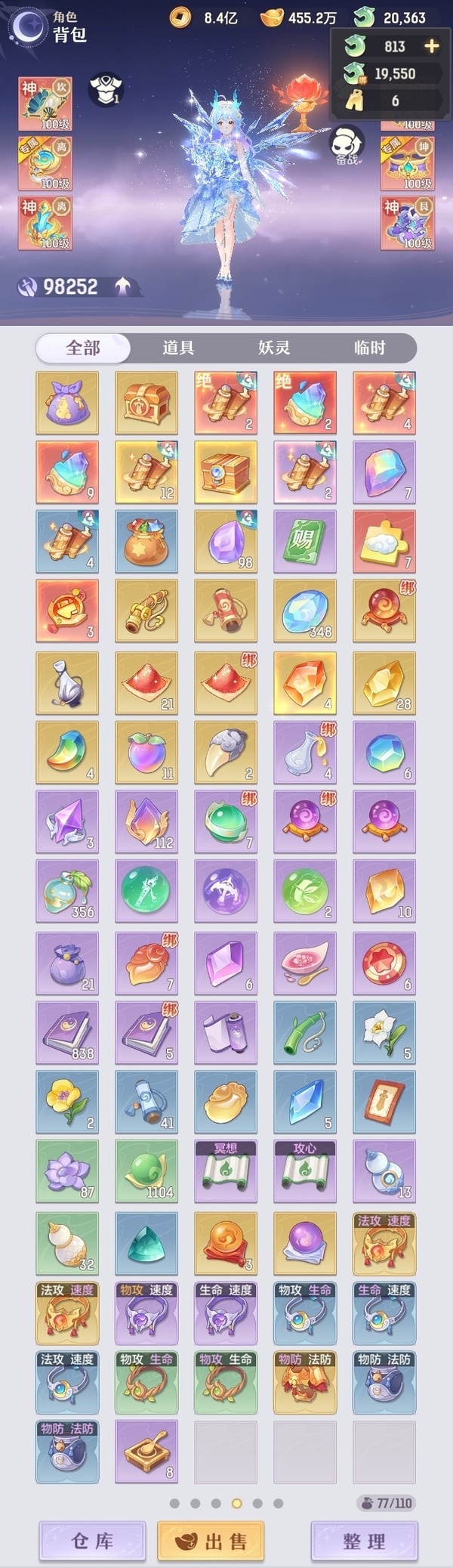453x1568 pixels.
Task: Select the potion item with quantity 356
Action: click(x=67, y=892)
